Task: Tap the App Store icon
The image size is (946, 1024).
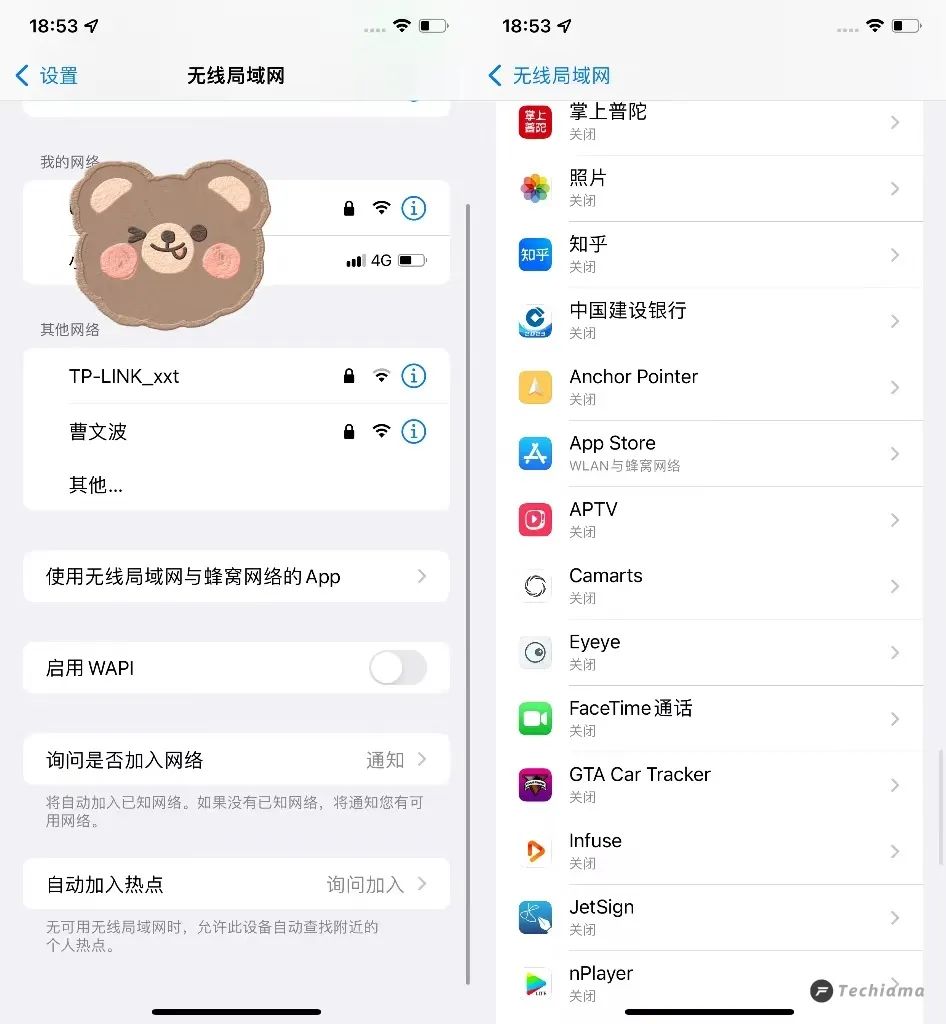Action: (x=535, y=453)
